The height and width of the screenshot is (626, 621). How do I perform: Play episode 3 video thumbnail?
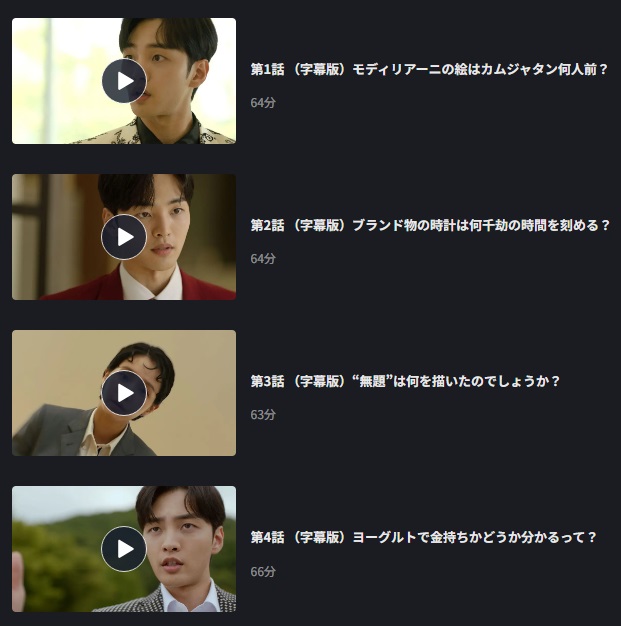coord(124,393)
